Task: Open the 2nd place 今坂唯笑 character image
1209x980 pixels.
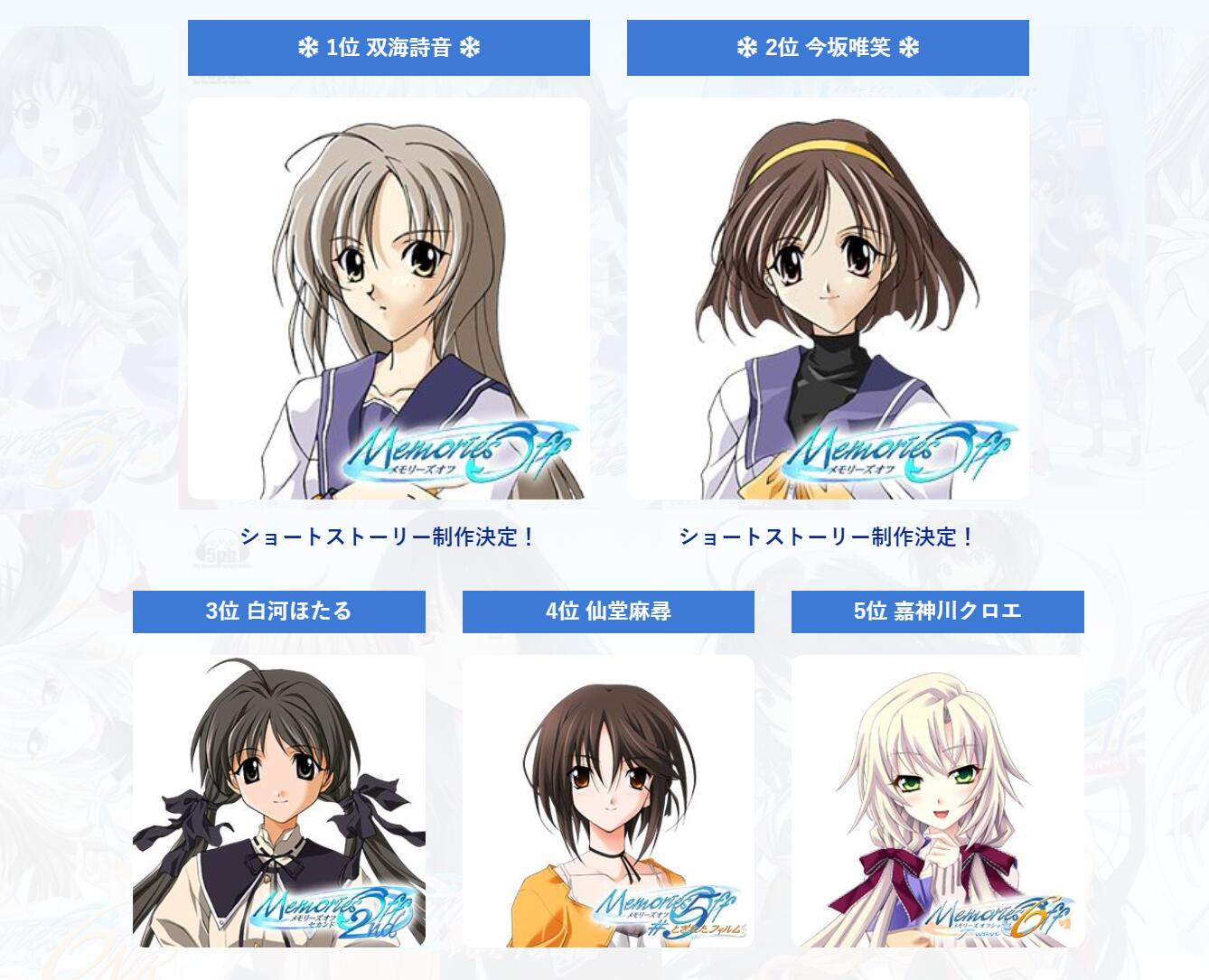Action: click(x=828, y=298)
